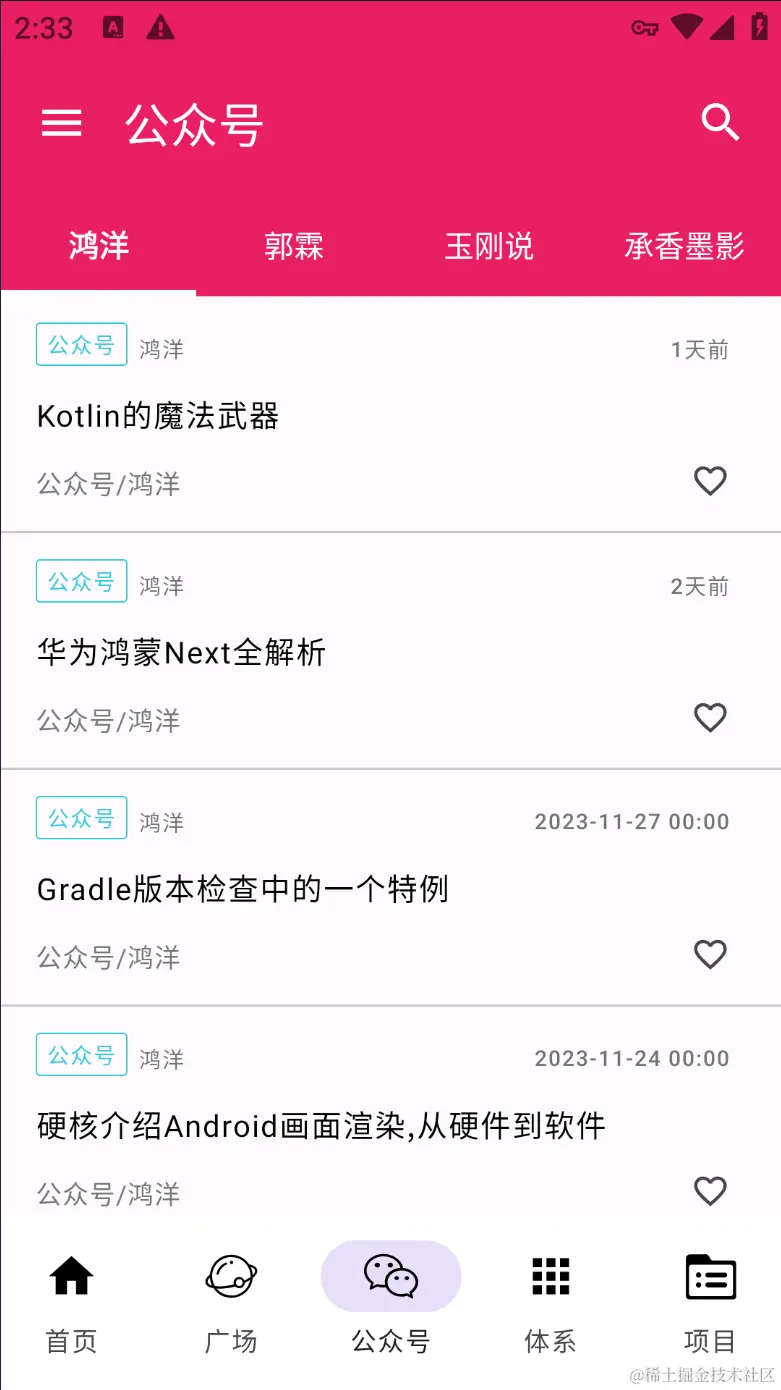
Task: Tap heart on Gradle版本检查中的一个特例
Action: [x=710, y=955]
